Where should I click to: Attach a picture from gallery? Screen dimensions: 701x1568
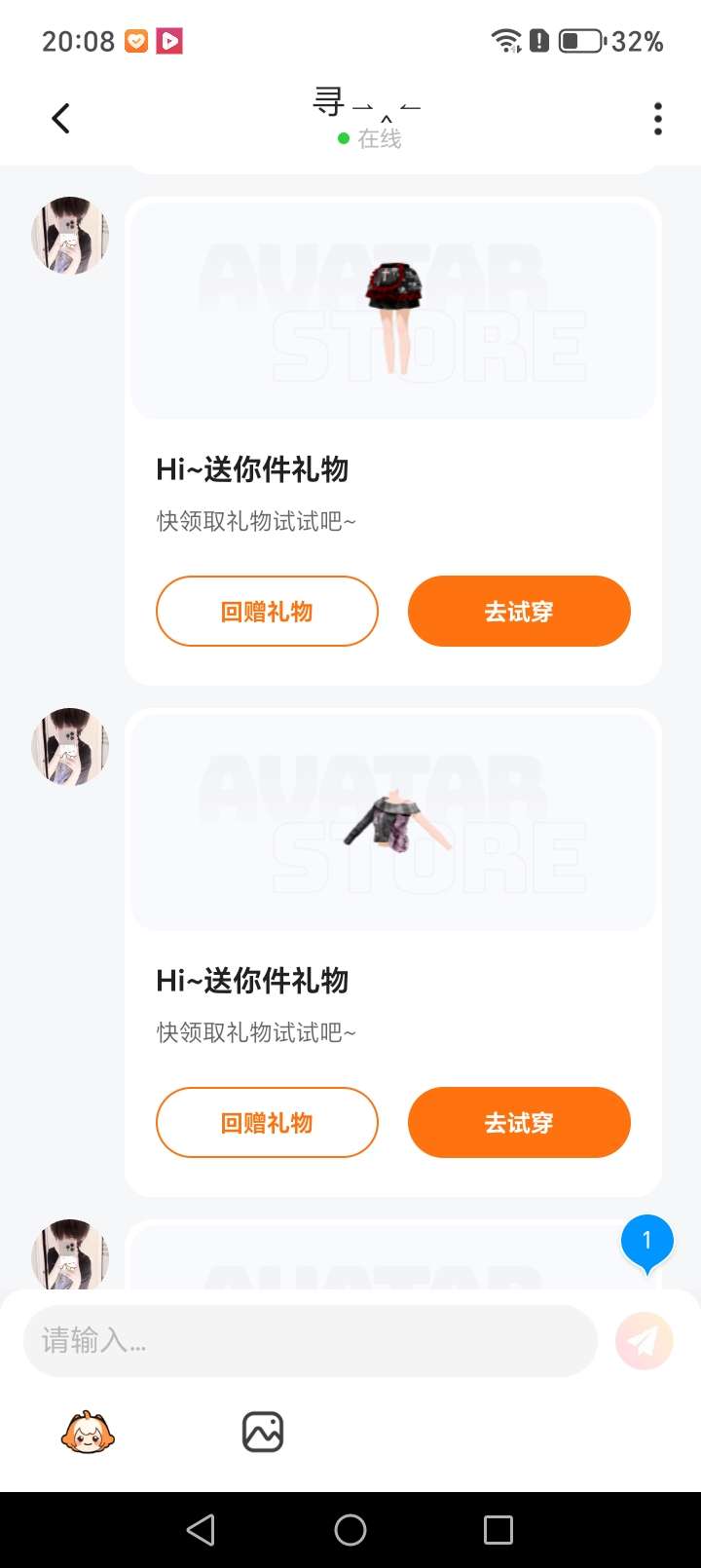(262, 1433)
